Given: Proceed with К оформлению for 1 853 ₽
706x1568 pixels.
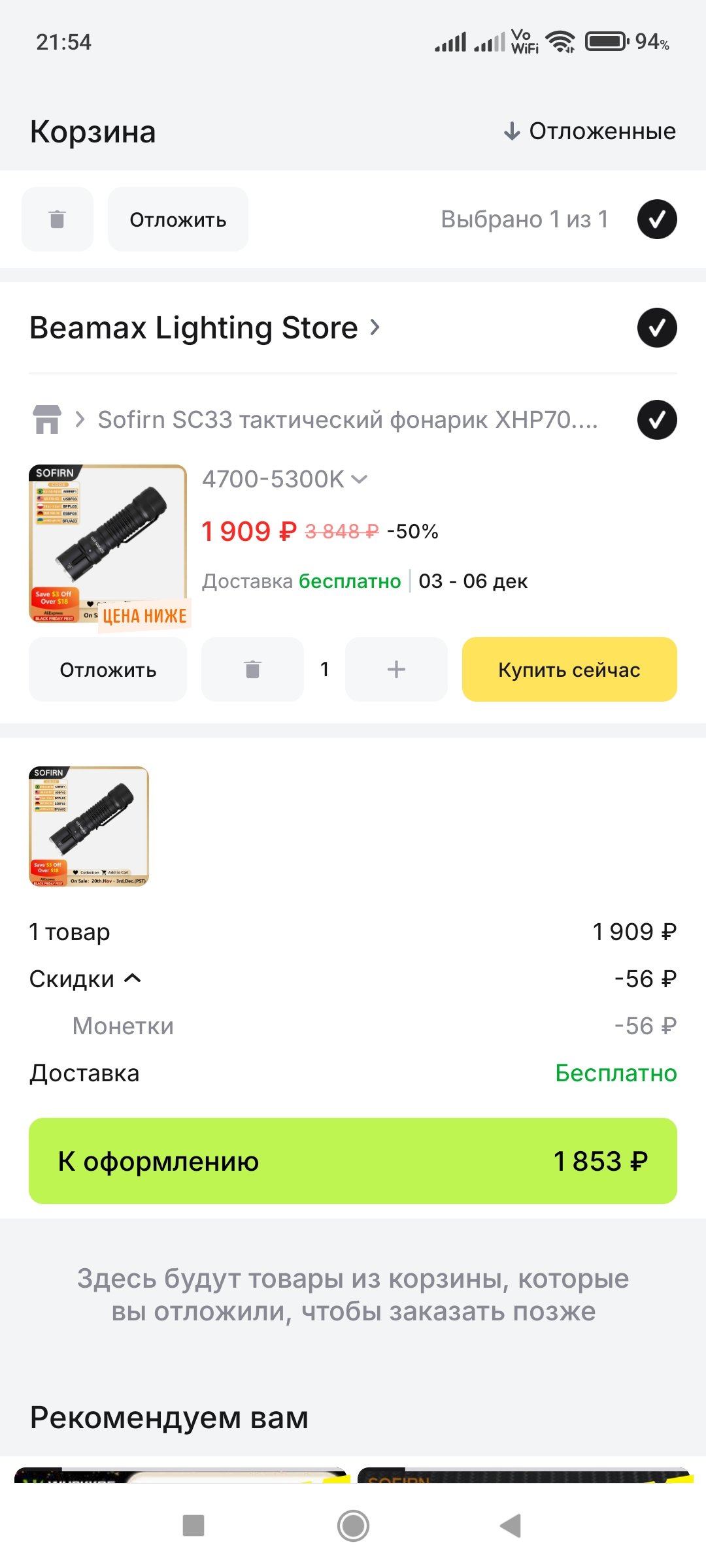Looking at the screenshot, I should coord(353,1161).
